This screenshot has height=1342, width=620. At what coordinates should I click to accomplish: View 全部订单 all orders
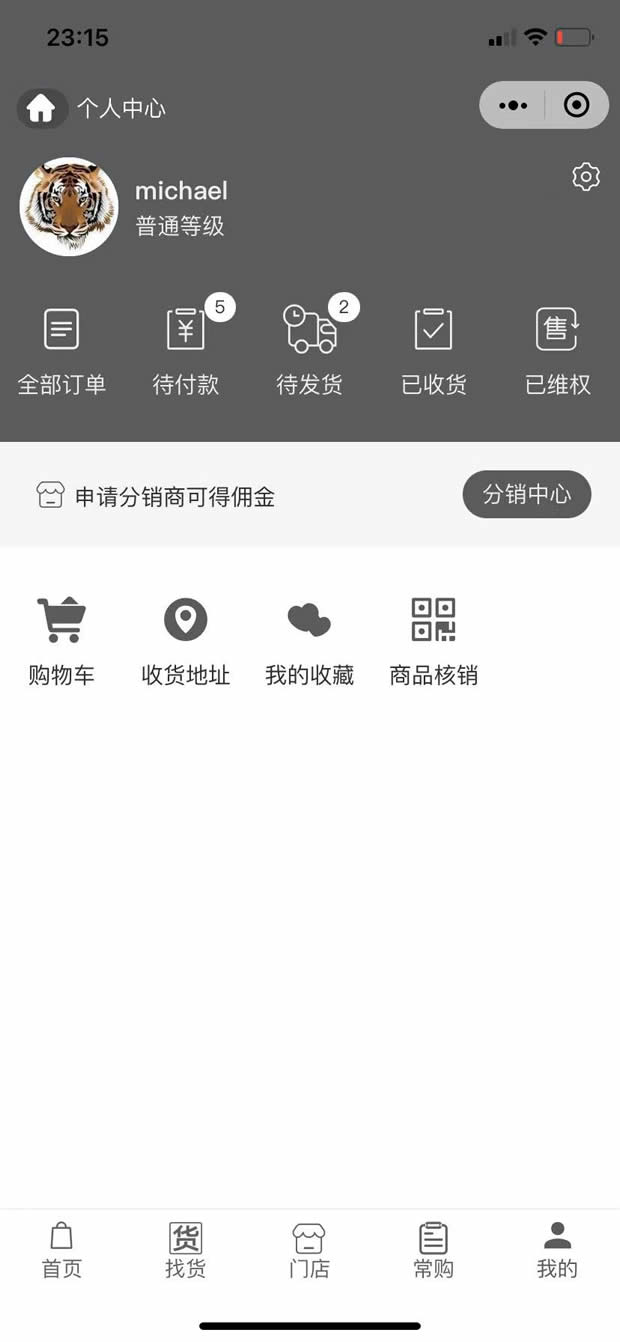pyautogui.click(x=62, y=350)
